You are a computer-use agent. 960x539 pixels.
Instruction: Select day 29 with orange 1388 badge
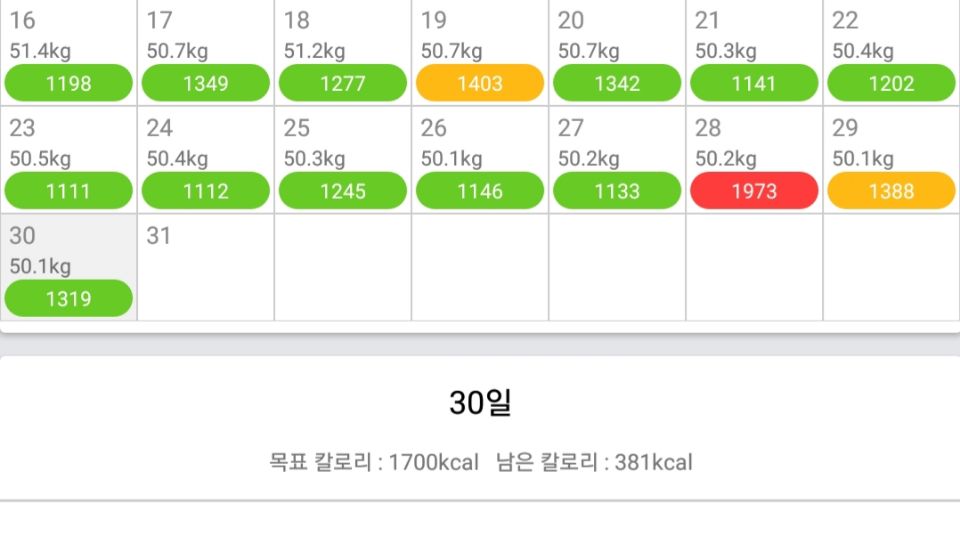click(891, 160)
